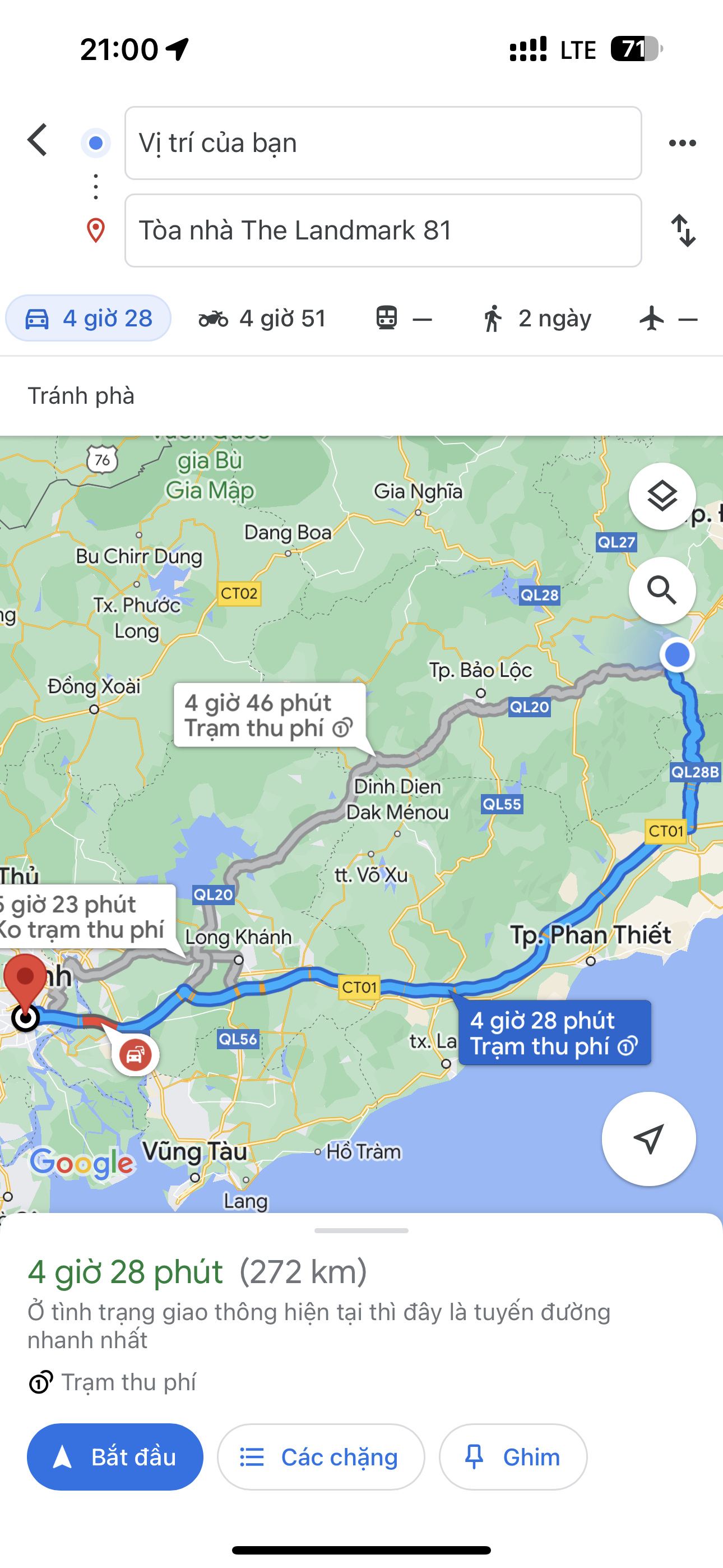Open the map layers selector
This screenshot has height=1568, width=723.
(661, 497)
